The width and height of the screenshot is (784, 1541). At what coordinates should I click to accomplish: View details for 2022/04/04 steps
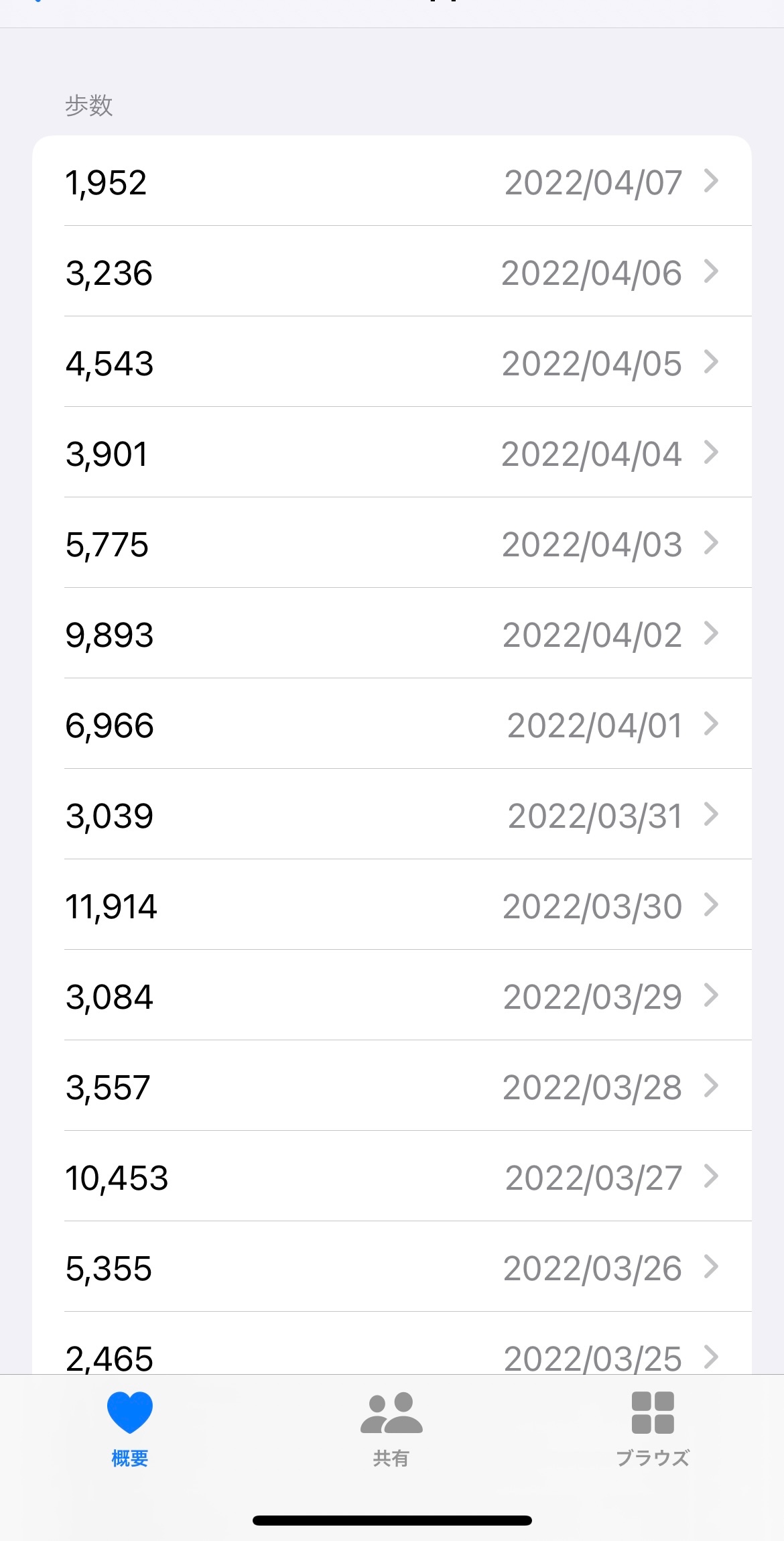pos(391,453)
